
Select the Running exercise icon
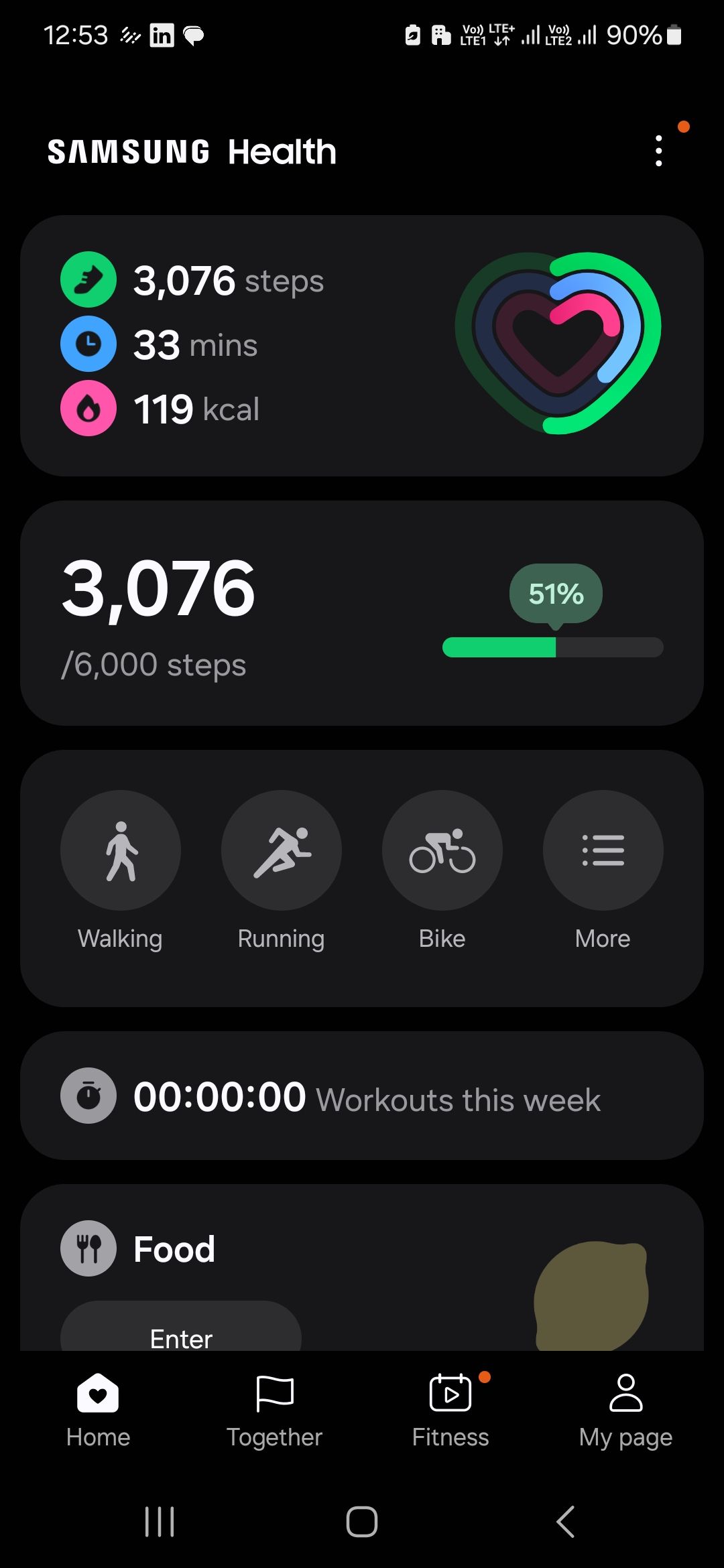(282, 849)
